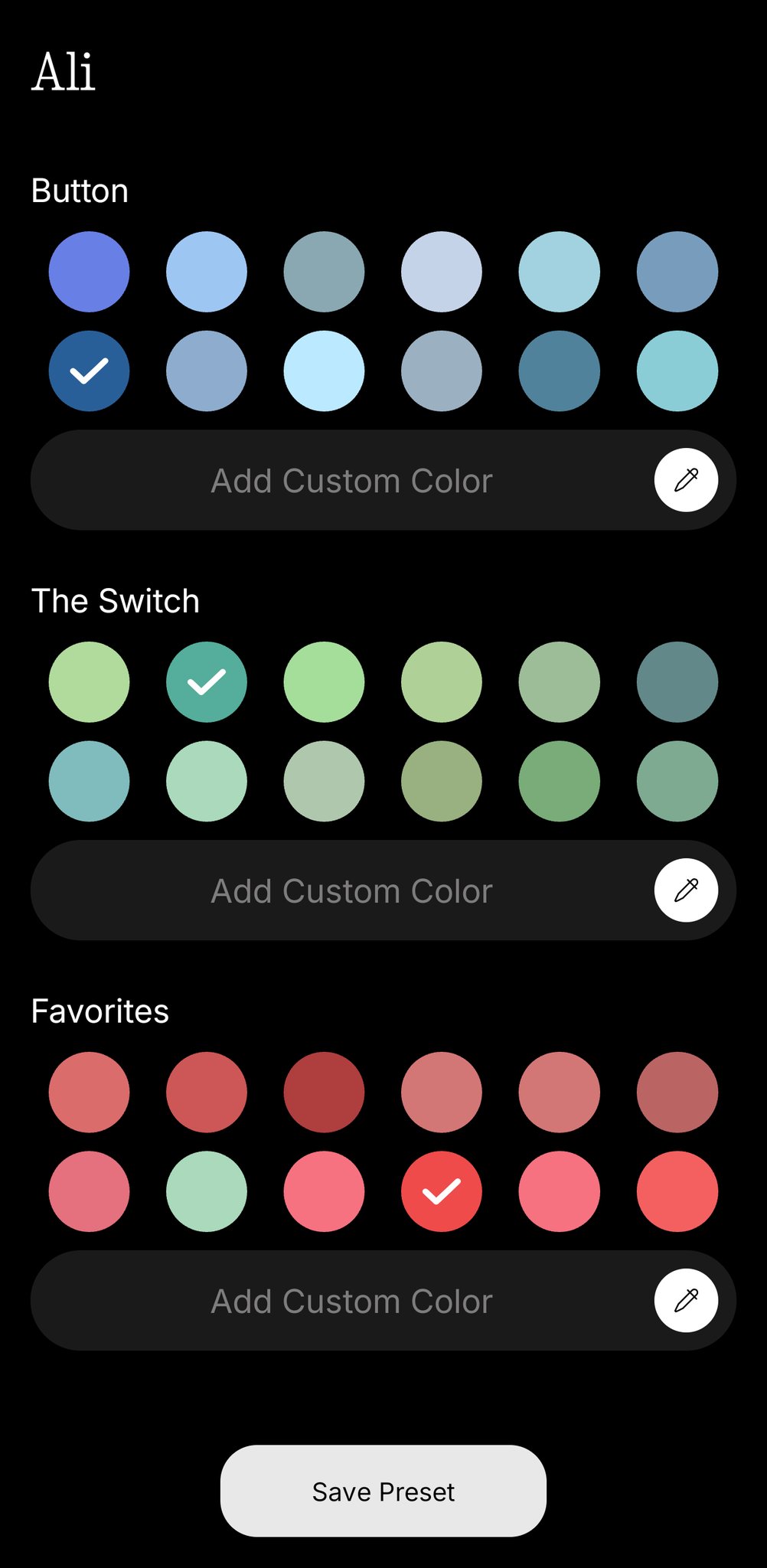
Task: Select the indigo-violet swatch under Button
Action: (x=89, y=272)
